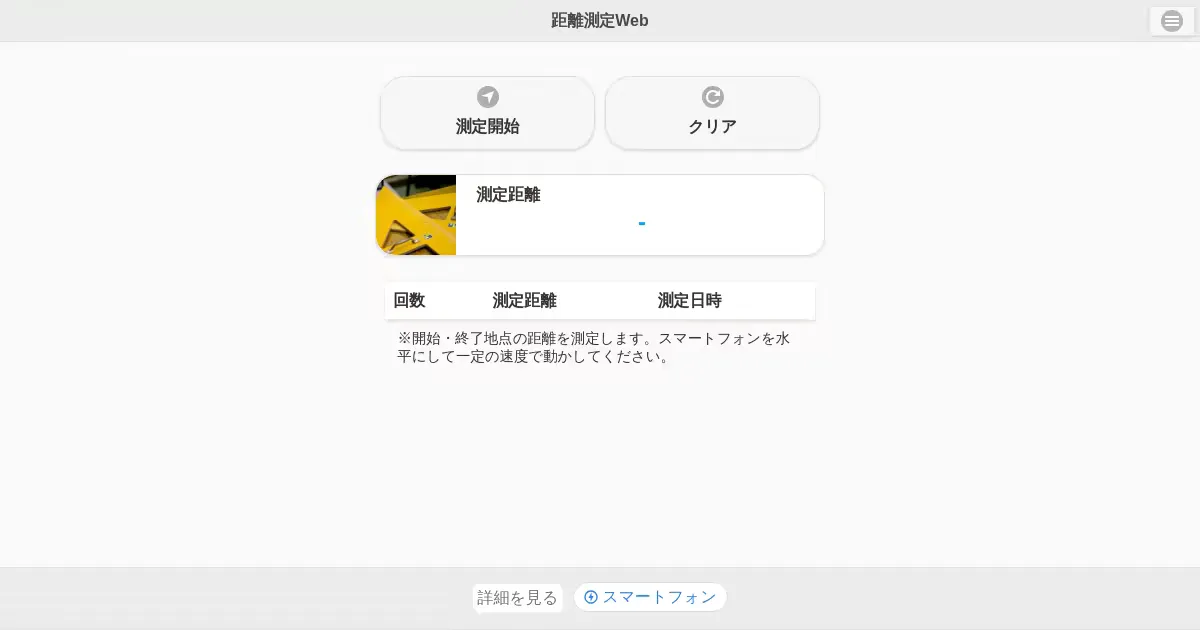
Task: Open the hamburger menu in the header
Action: [1171, 21]
